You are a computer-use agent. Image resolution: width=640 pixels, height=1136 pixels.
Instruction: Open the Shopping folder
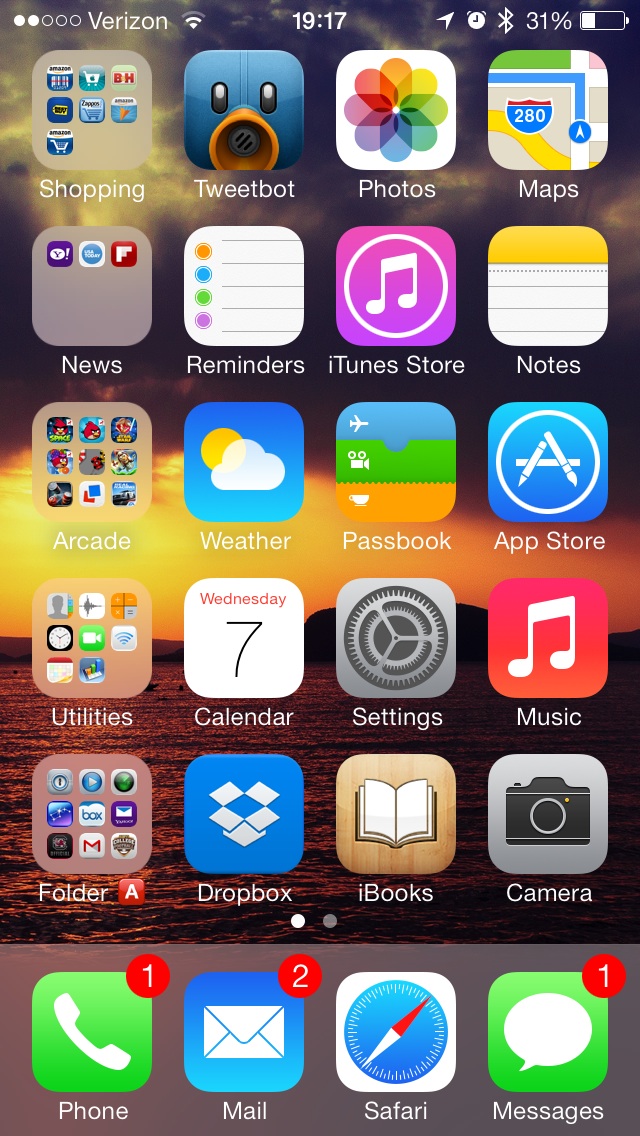pos(92,110)
